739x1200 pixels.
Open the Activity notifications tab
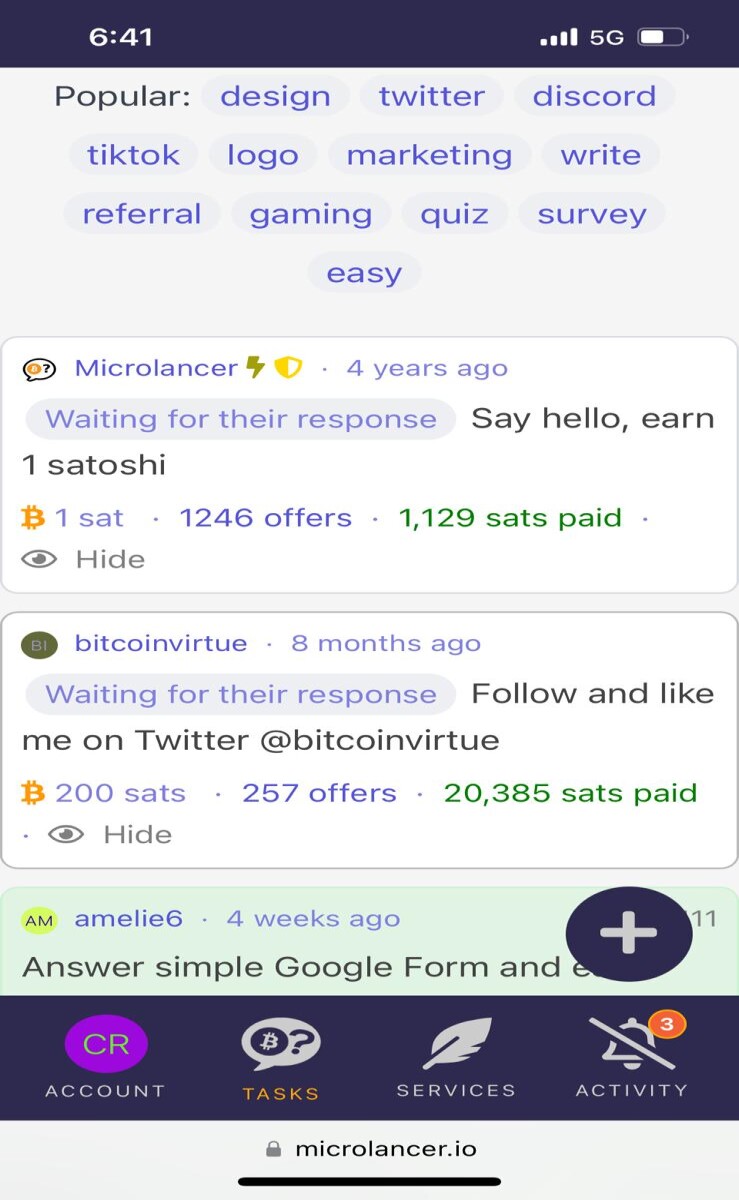(632, 1059)
